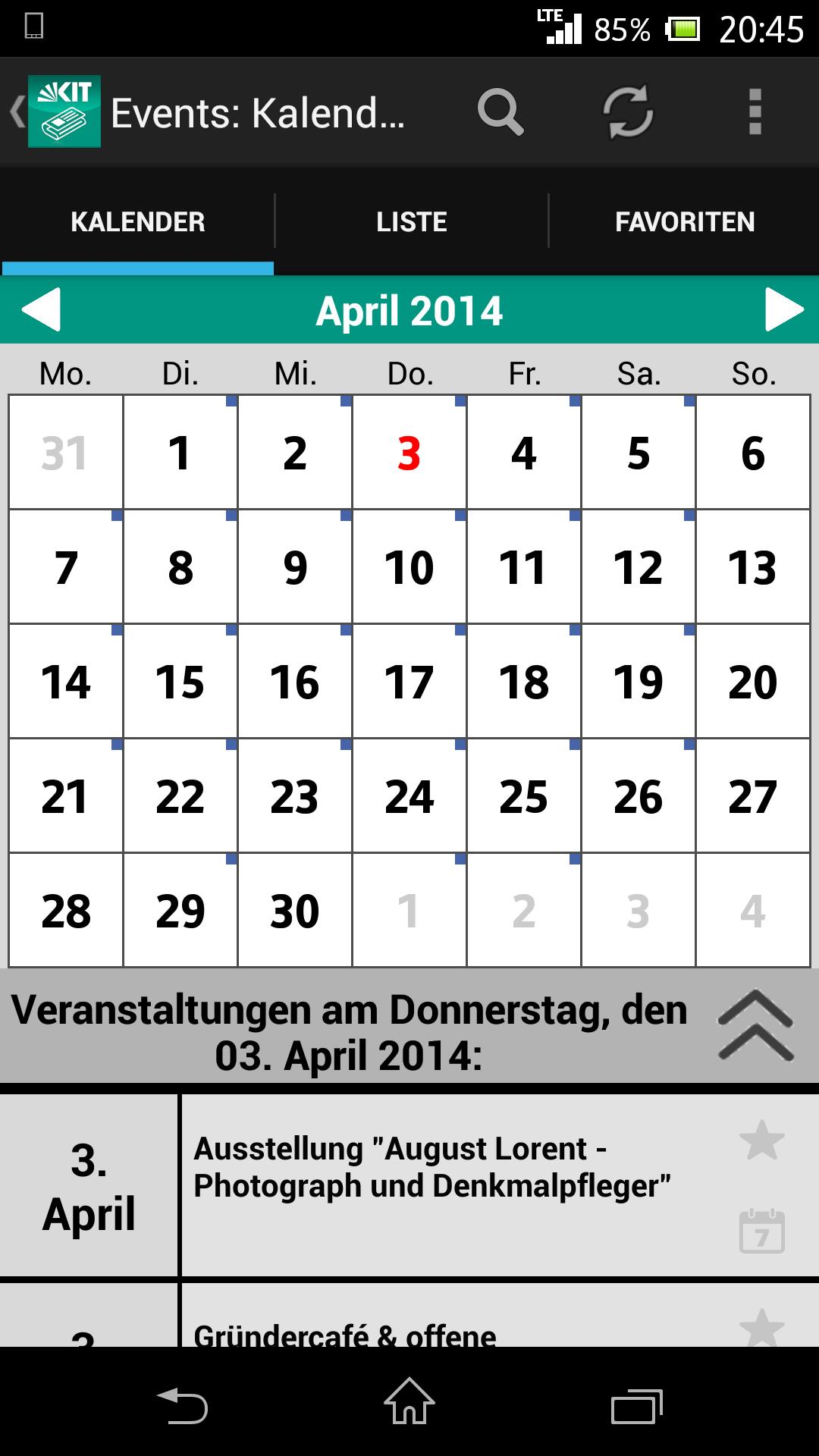Go to the previous month

(x=41, y=310)
